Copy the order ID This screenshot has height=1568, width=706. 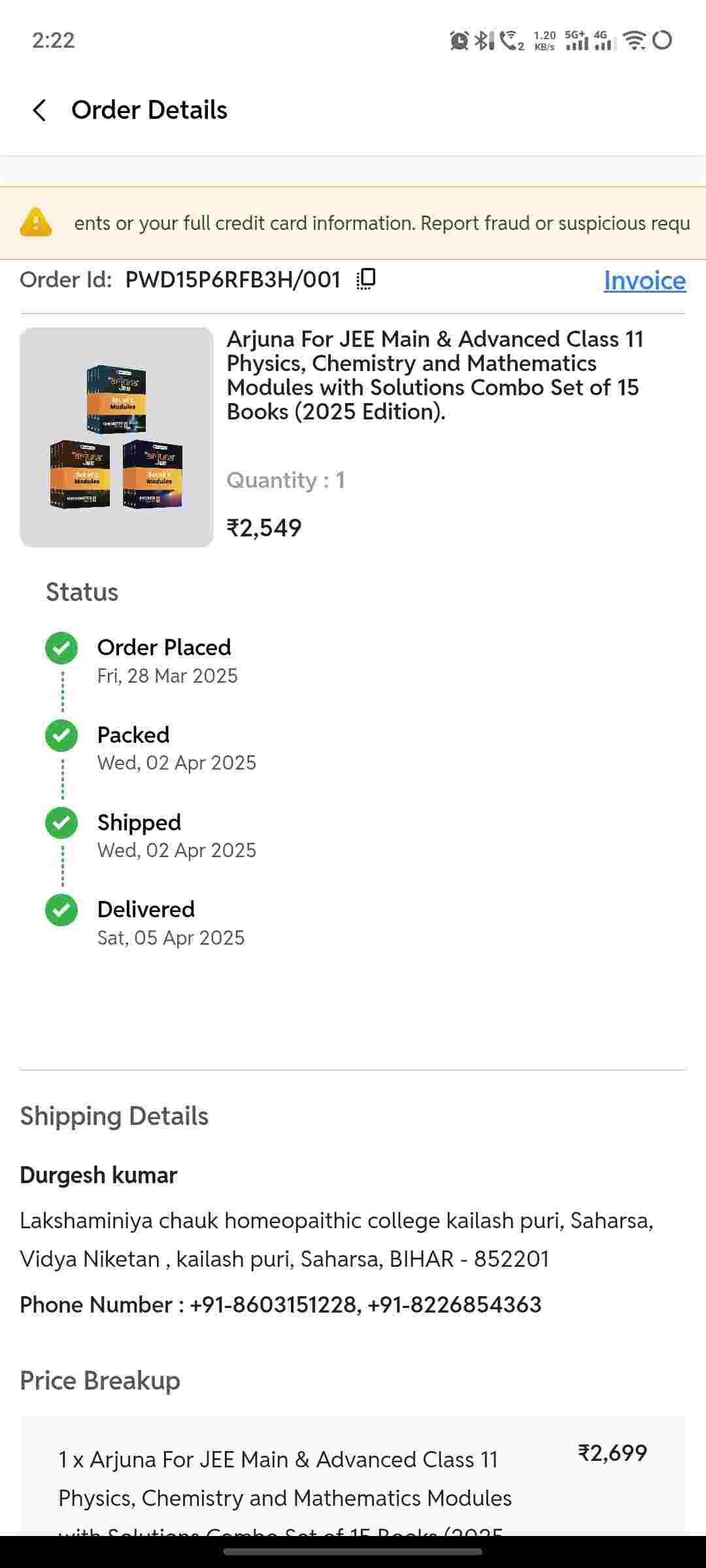(x=366, y=279)
